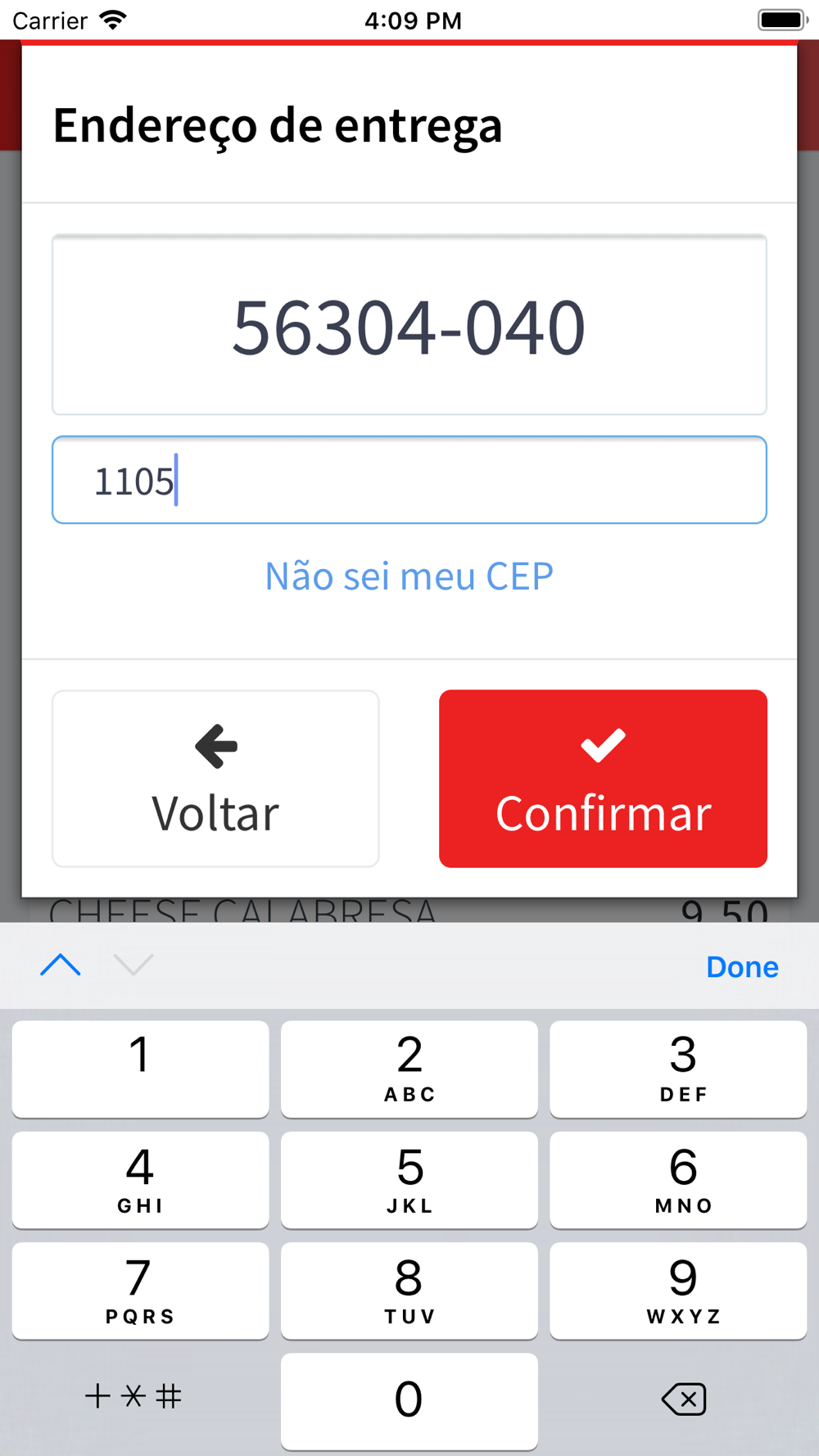Image resolution: width=819 pixels, height=1456 pixels.
Task: Switch keypad to symbols +*#
Action: 133,1397
